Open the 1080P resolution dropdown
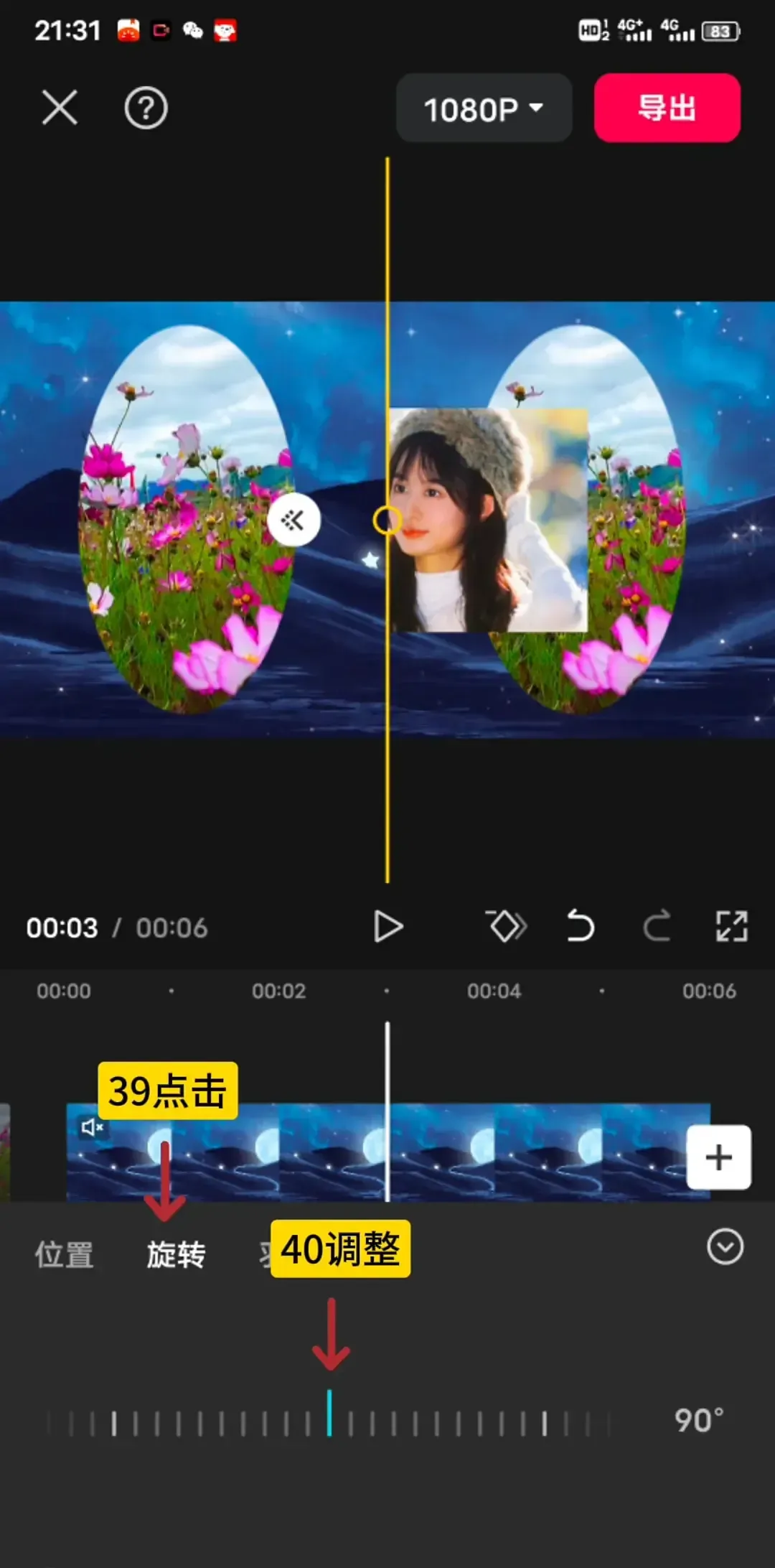Screen dimensions: 775x1568 (484, 108)
